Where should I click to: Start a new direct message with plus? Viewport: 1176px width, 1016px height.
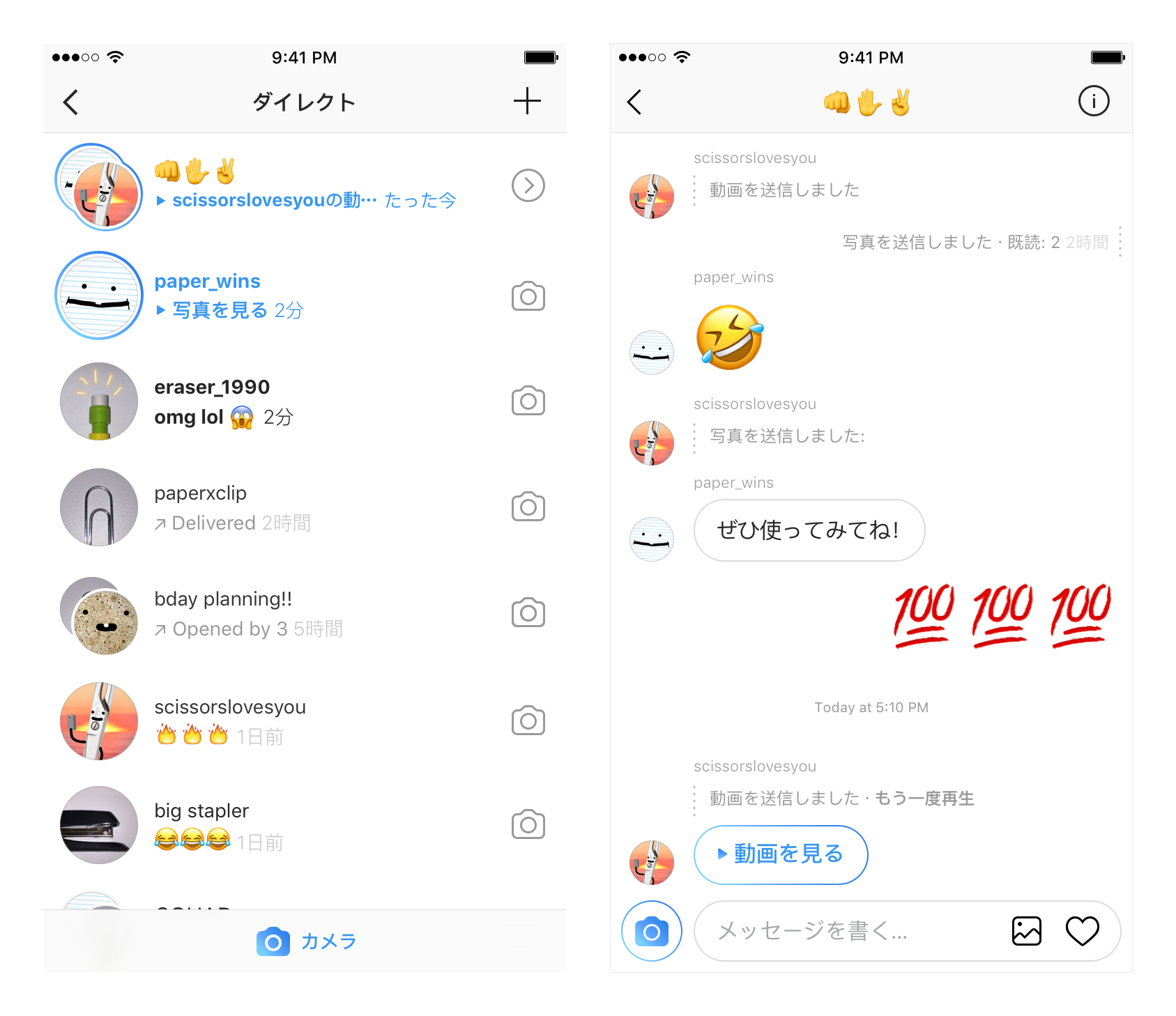tap(527, 102)
